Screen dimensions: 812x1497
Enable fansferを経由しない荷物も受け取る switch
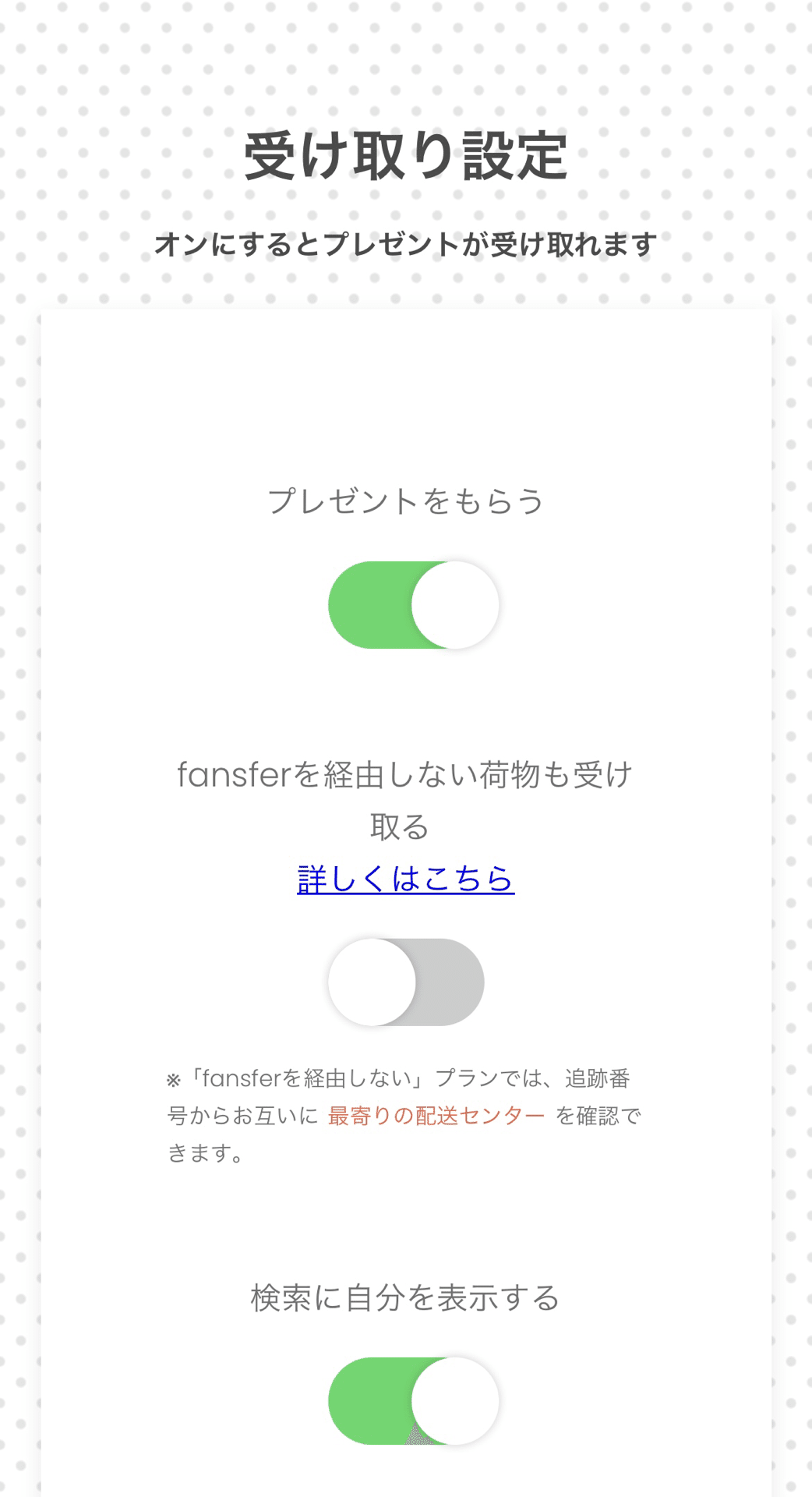[x=406, y=982]
